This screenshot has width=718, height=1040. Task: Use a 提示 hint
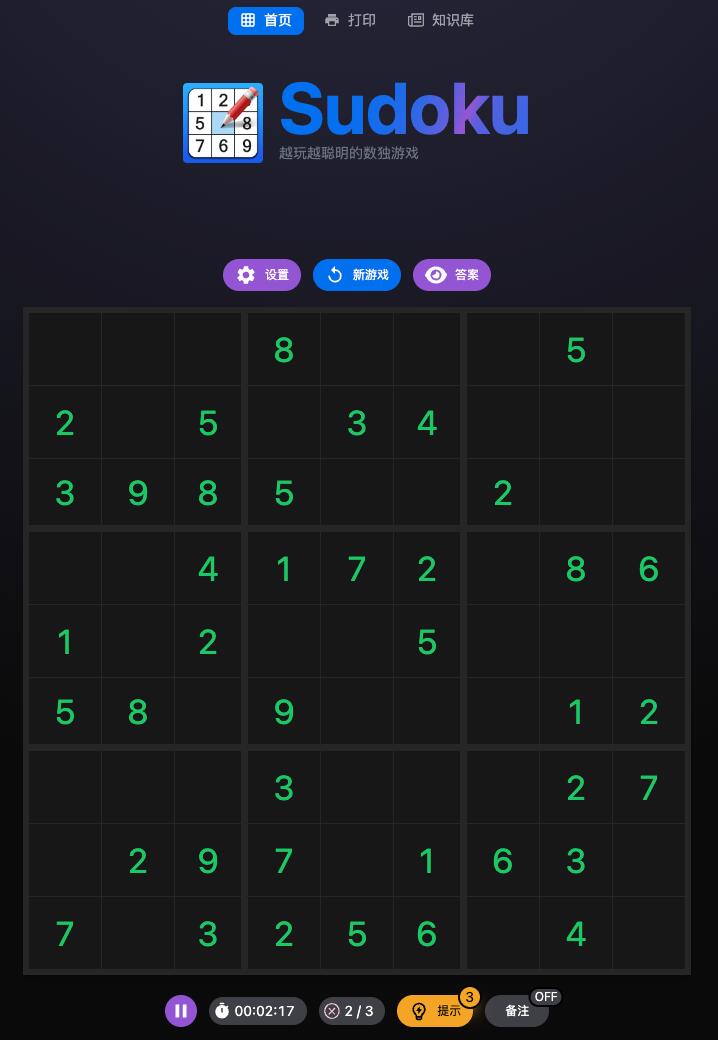(x=435, y=1011)
